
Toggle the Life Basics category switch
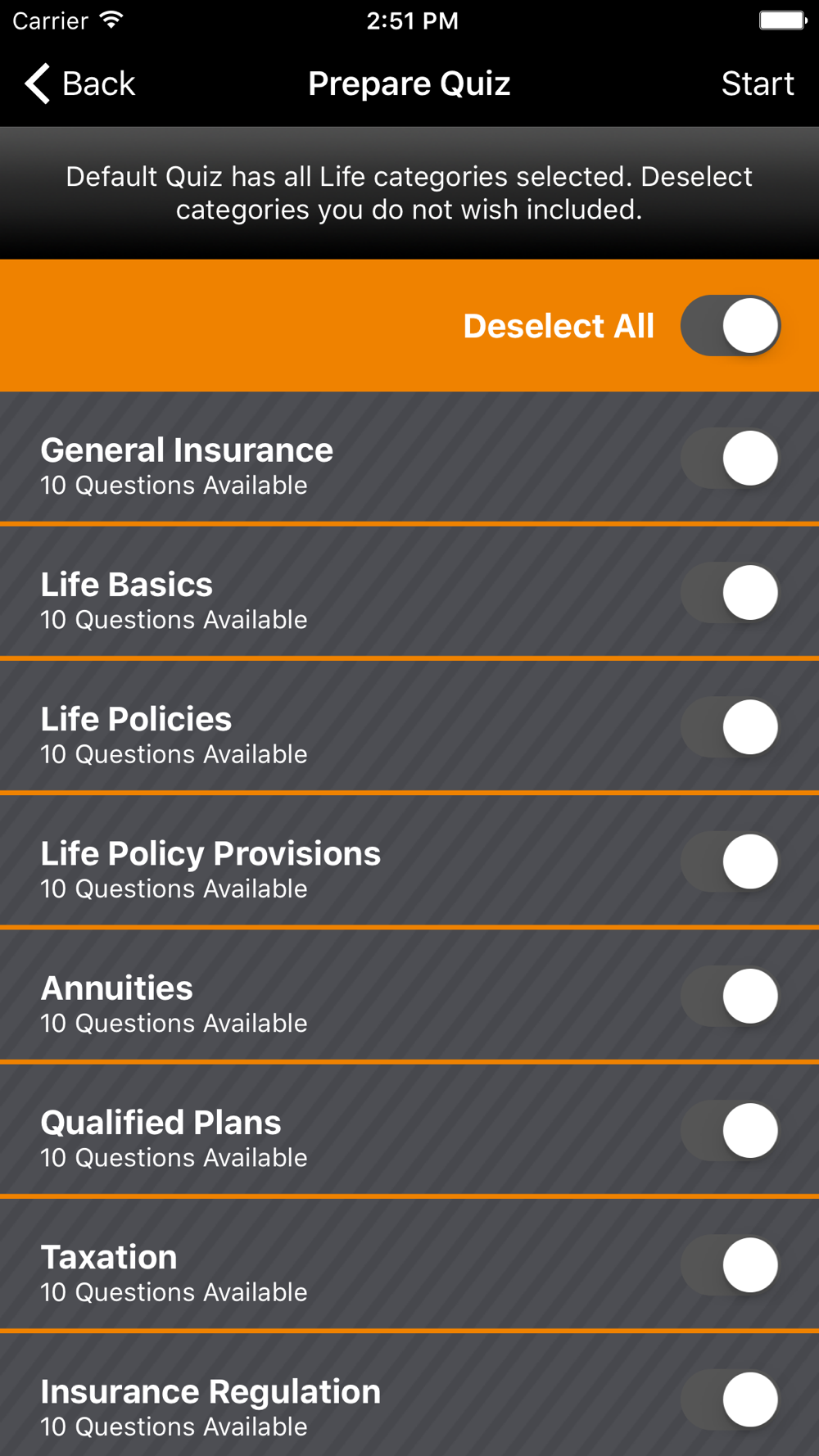point(731,592)
